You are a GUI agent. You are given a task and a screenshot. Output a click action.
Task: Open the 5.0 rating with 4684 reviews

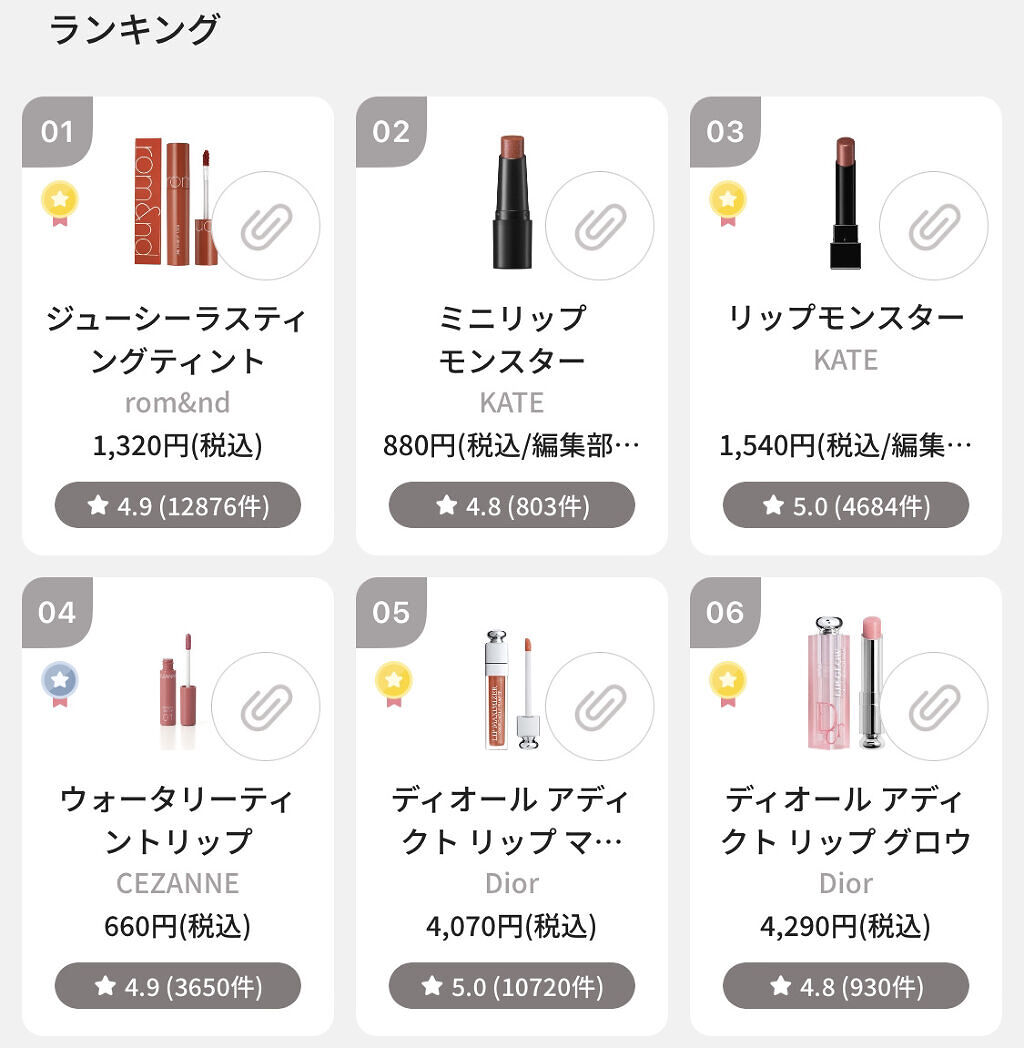(846, 505)
